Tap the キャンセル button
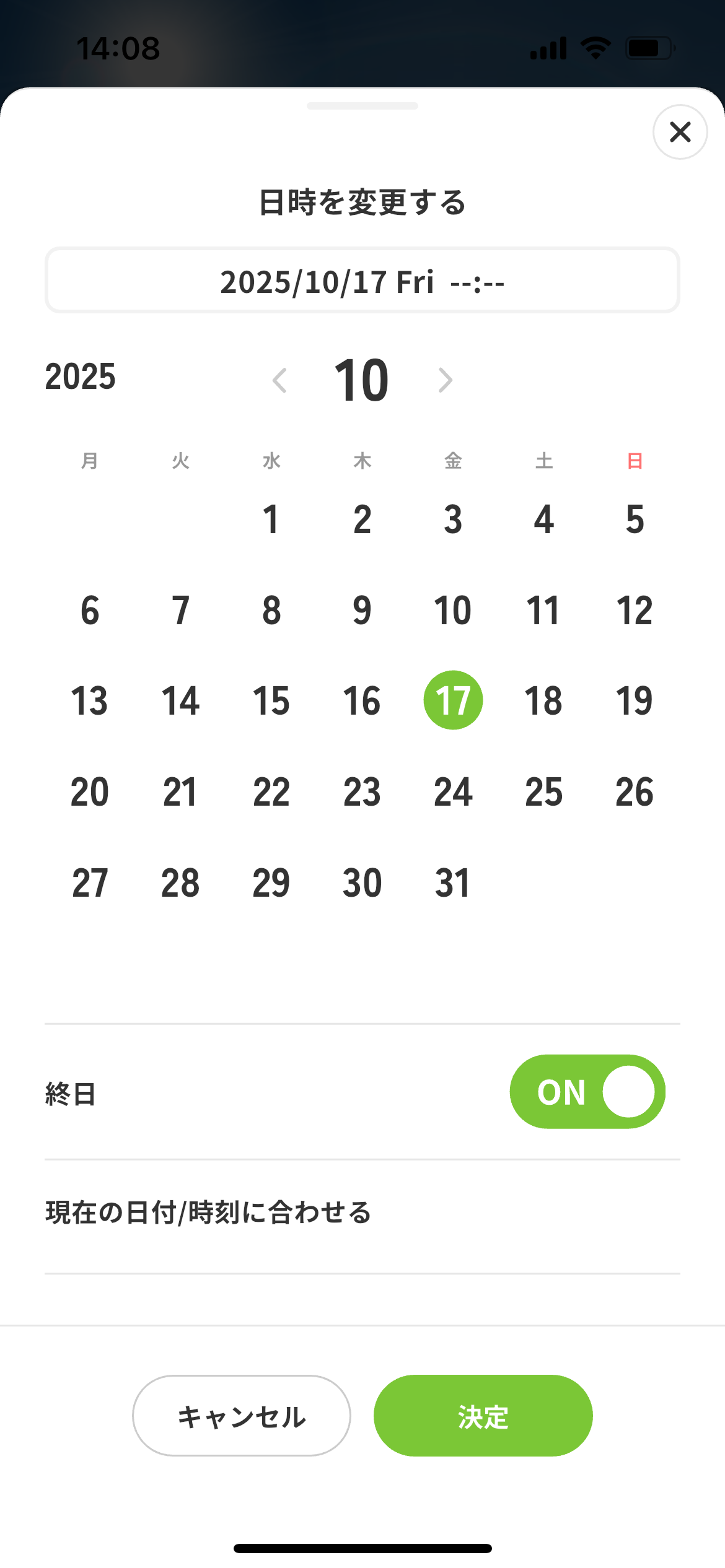The image size is (725, 1568). click(x=241, y=1416)
